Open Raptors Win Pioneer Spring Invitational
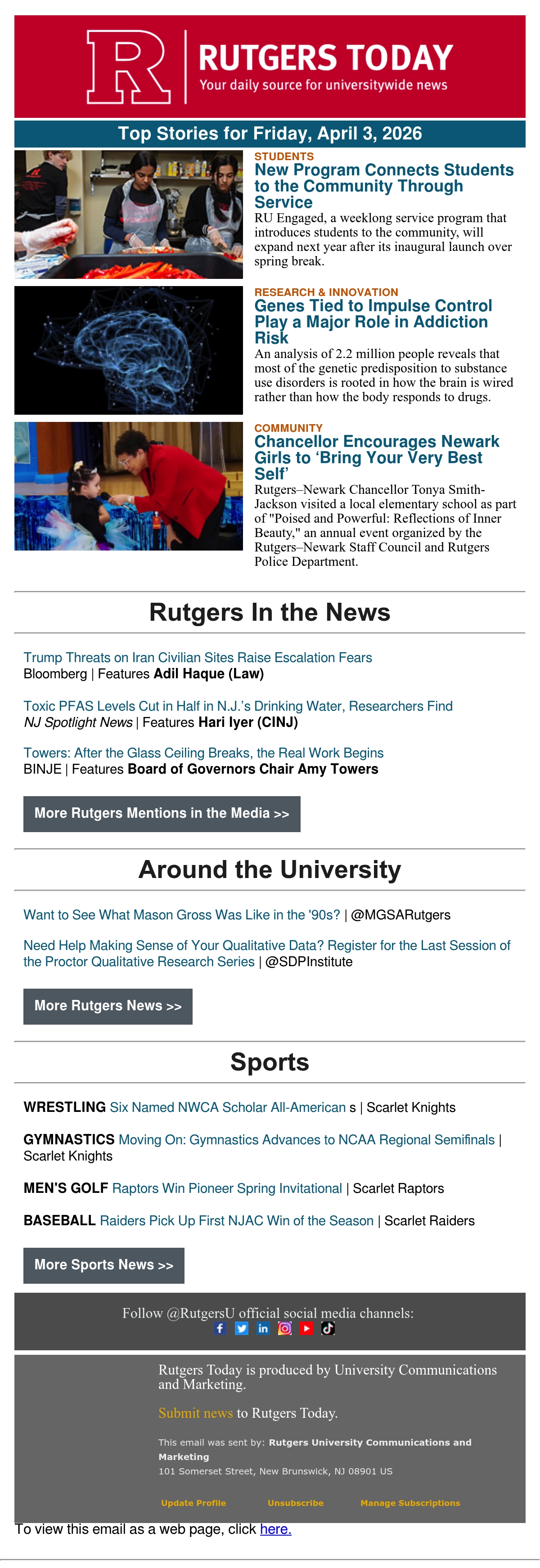 point(227,1188)
